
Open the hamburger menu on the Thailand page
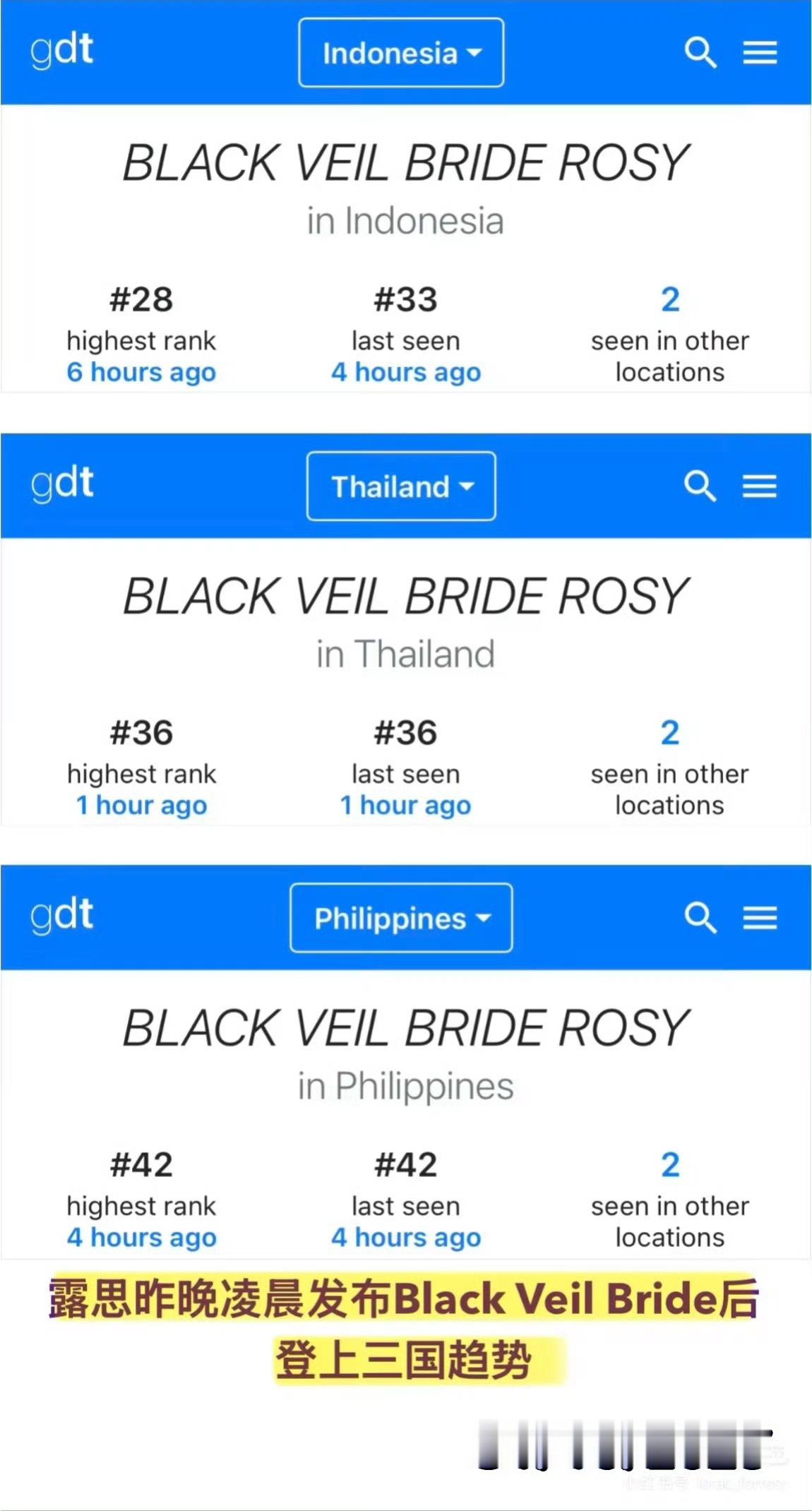[x=760, y=486]
